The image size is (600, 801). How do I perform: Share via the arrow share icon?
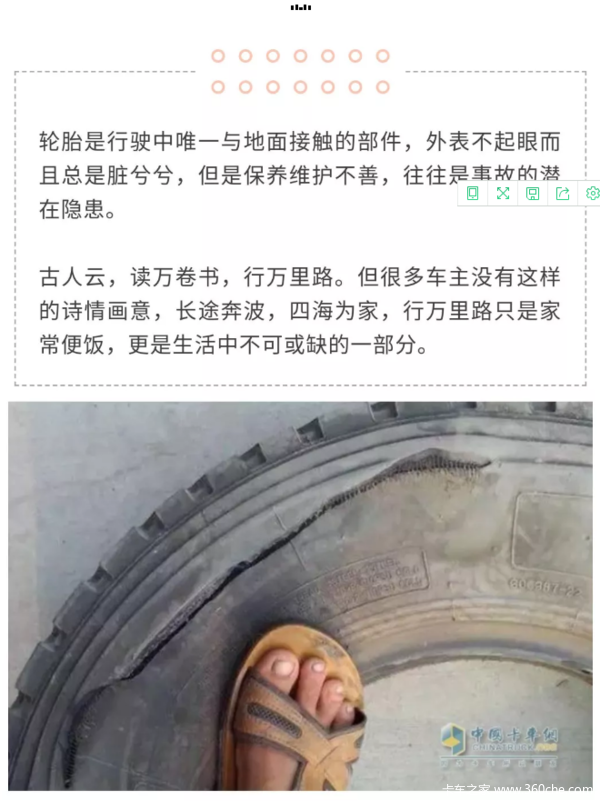coord(563,193)
